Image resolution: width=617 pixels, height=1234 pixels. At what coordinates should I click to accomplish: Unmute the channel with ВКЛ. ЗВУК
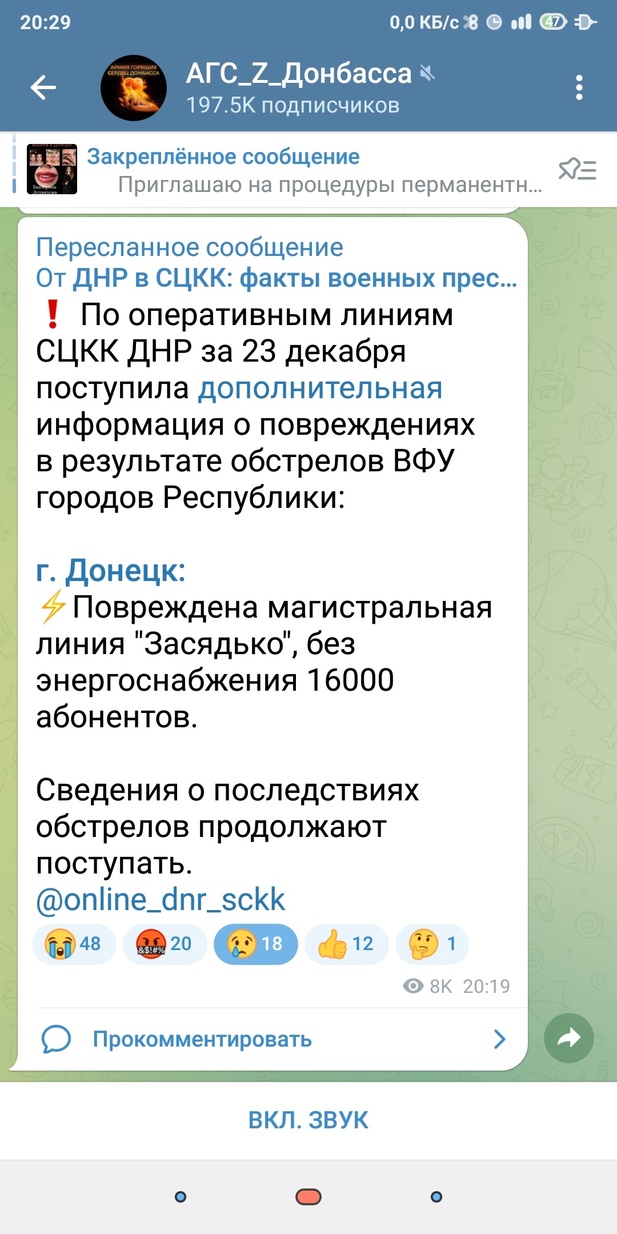tap(308, 1119)
